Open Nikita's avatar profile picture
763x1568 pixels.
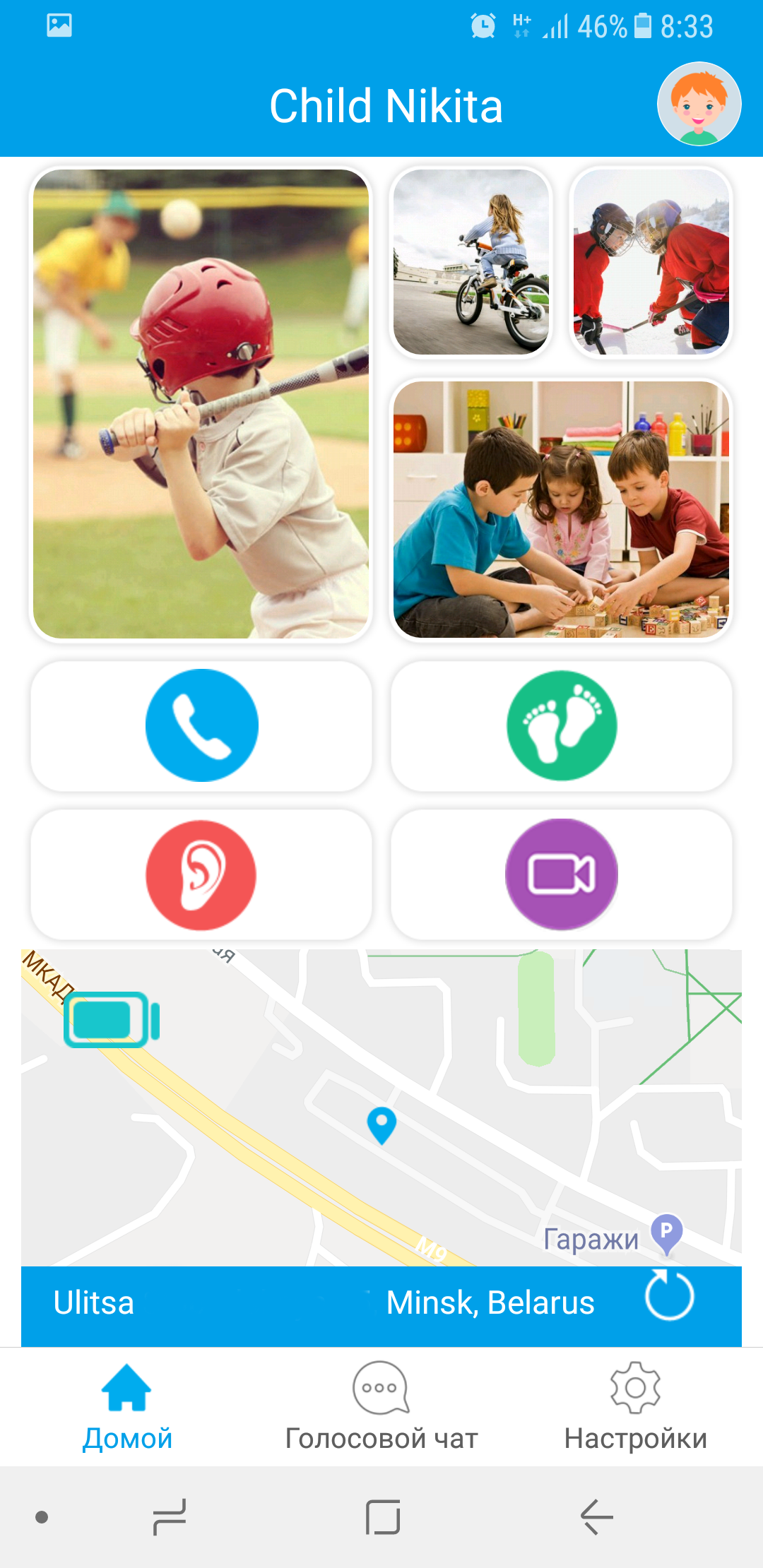pos(699,104)
